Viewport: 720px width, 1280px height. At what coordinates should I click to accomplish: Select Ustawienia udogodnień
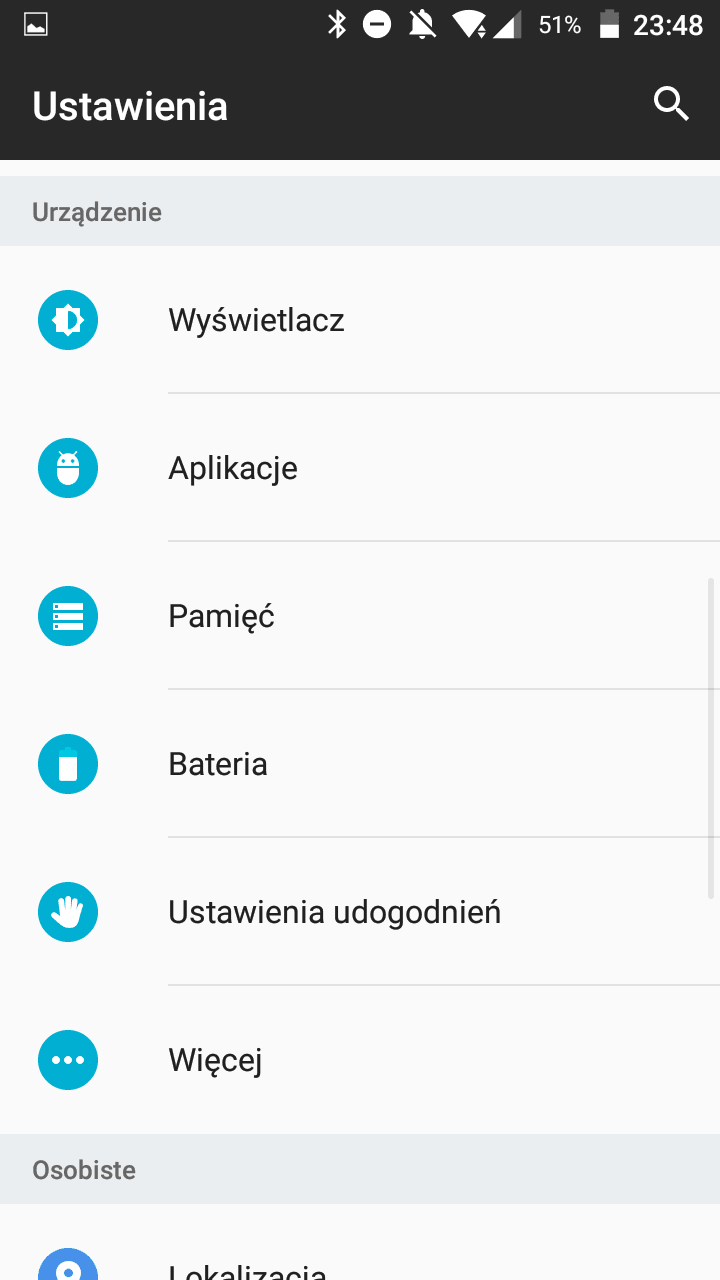click(360, 912)
